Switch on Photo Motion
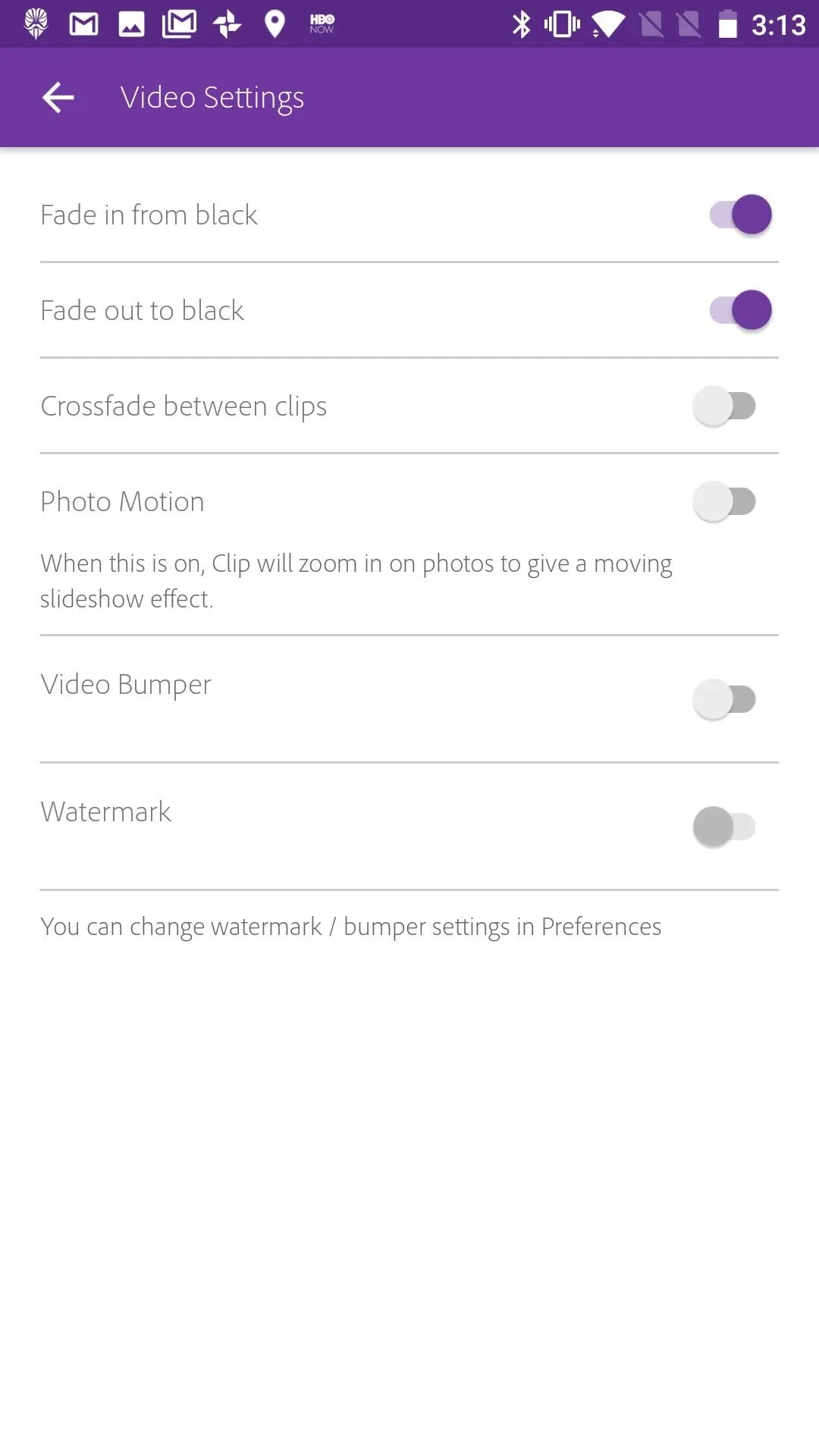Screen dimensions: 819x1456 click(724, 501)
